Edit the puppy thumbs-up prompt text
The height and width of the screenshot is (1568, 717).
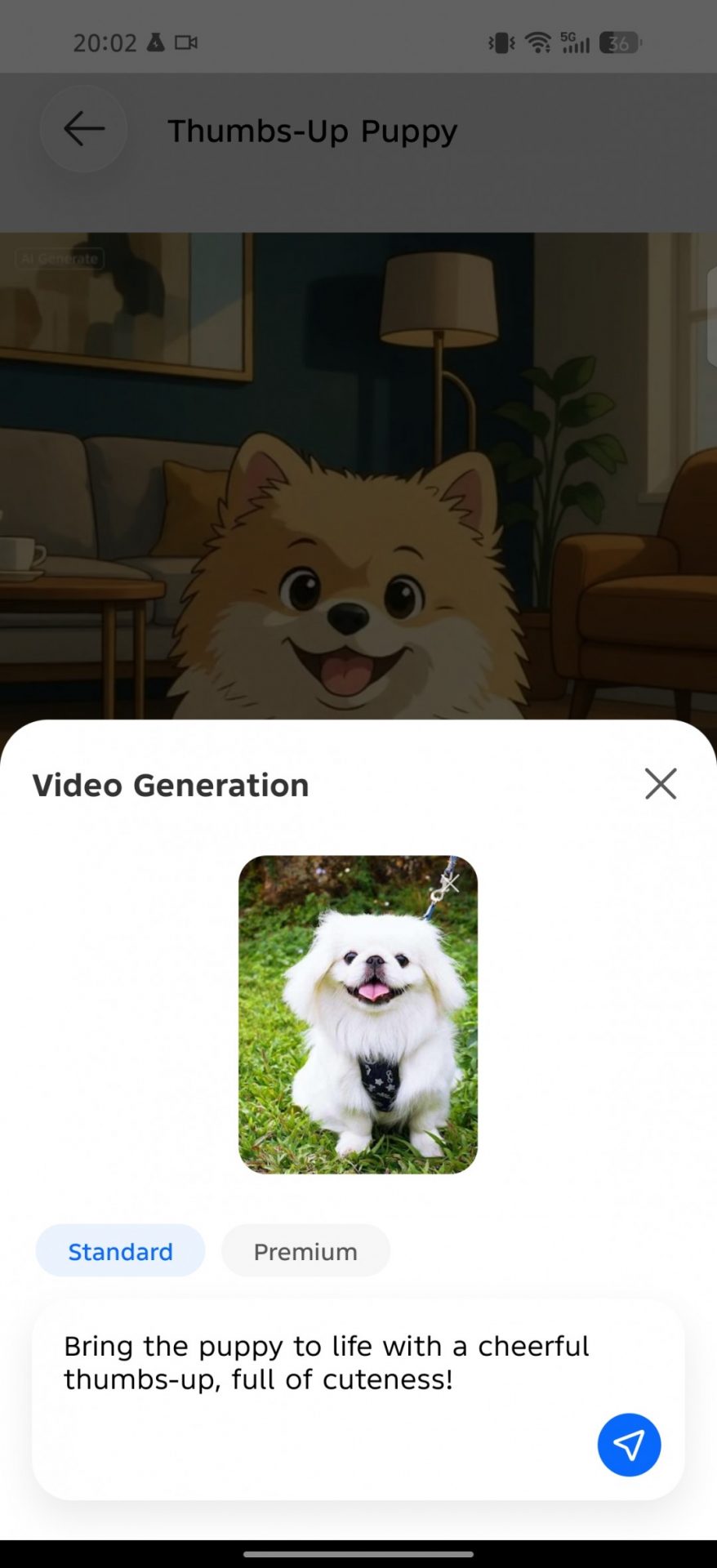click(327, 1363)
